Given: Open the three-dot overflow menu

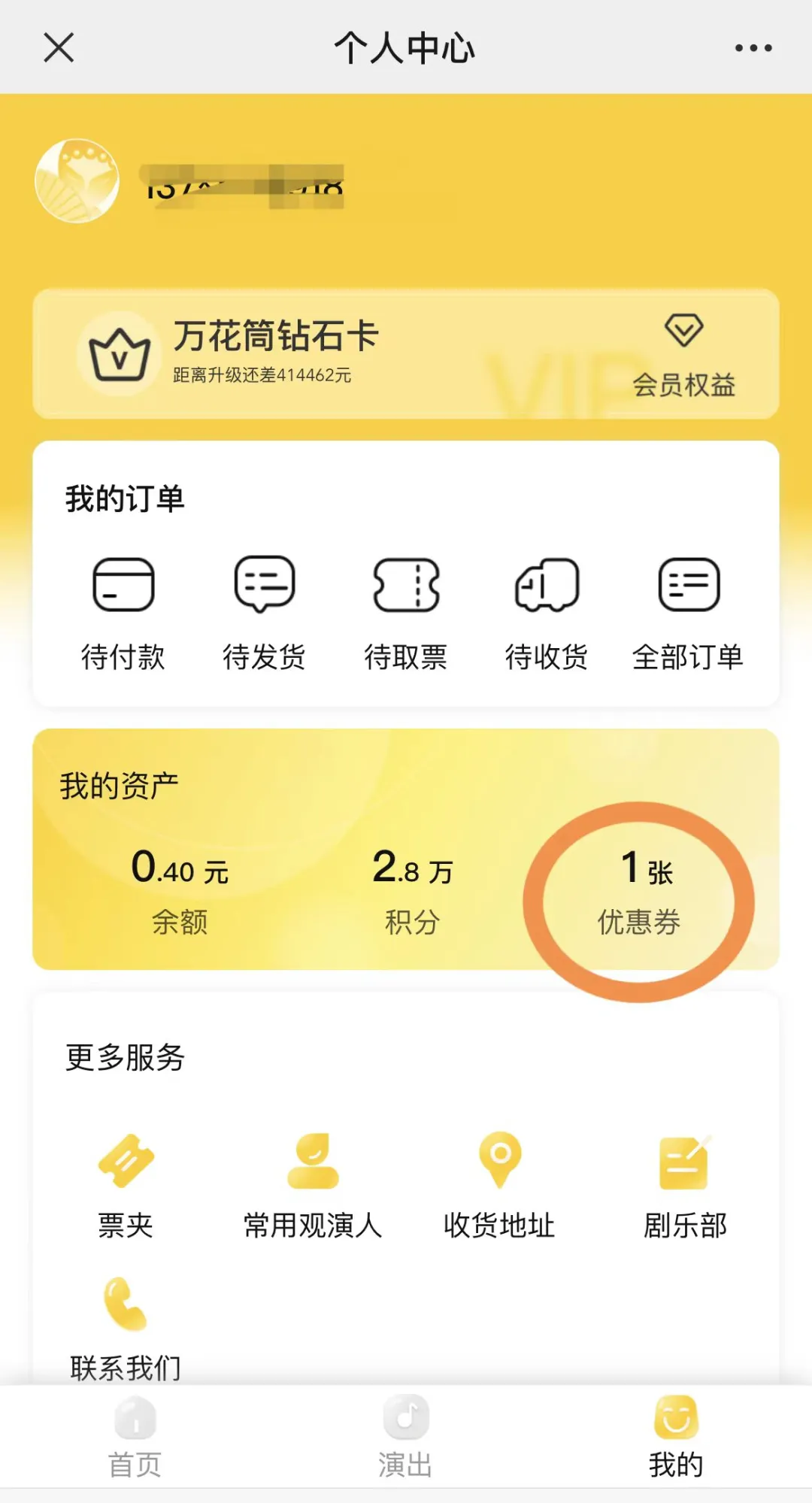Looking at the screenshot, I should [x=753, y=48].
